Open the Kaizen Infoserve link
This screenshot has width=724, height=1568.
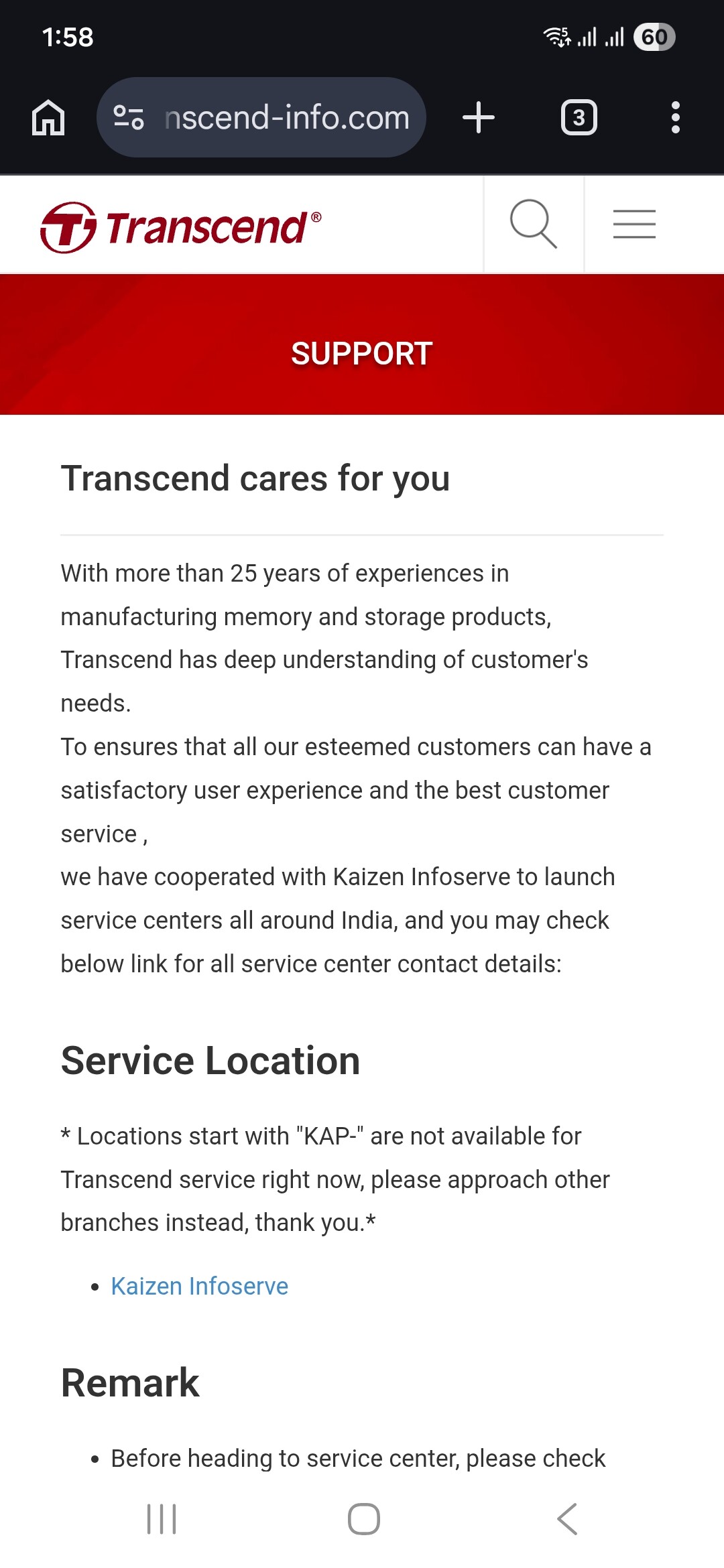pyautogui.click(x=199, y=1287)
